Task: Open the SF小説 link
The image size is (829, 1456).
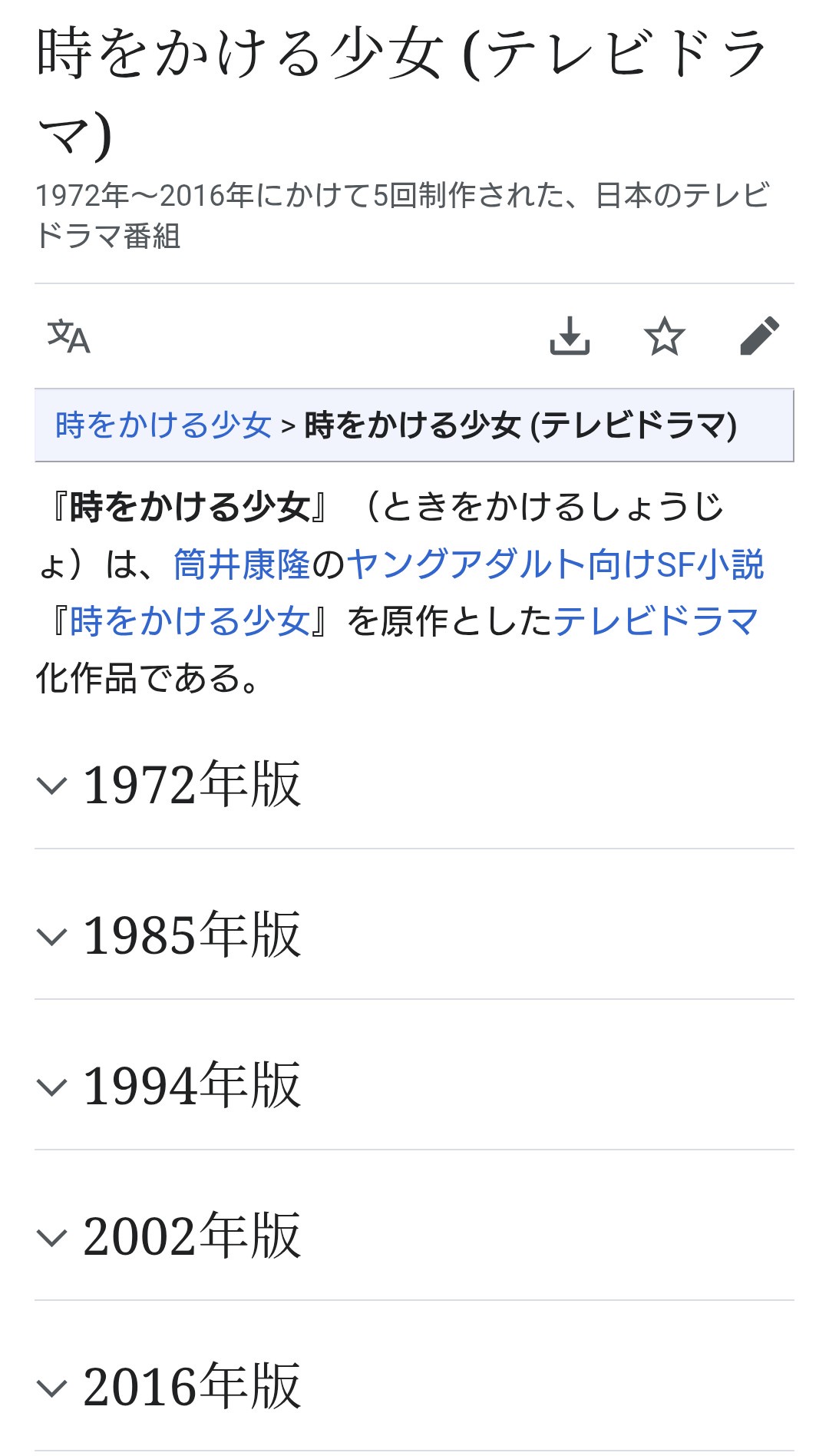Action: (x=710, y=564)
